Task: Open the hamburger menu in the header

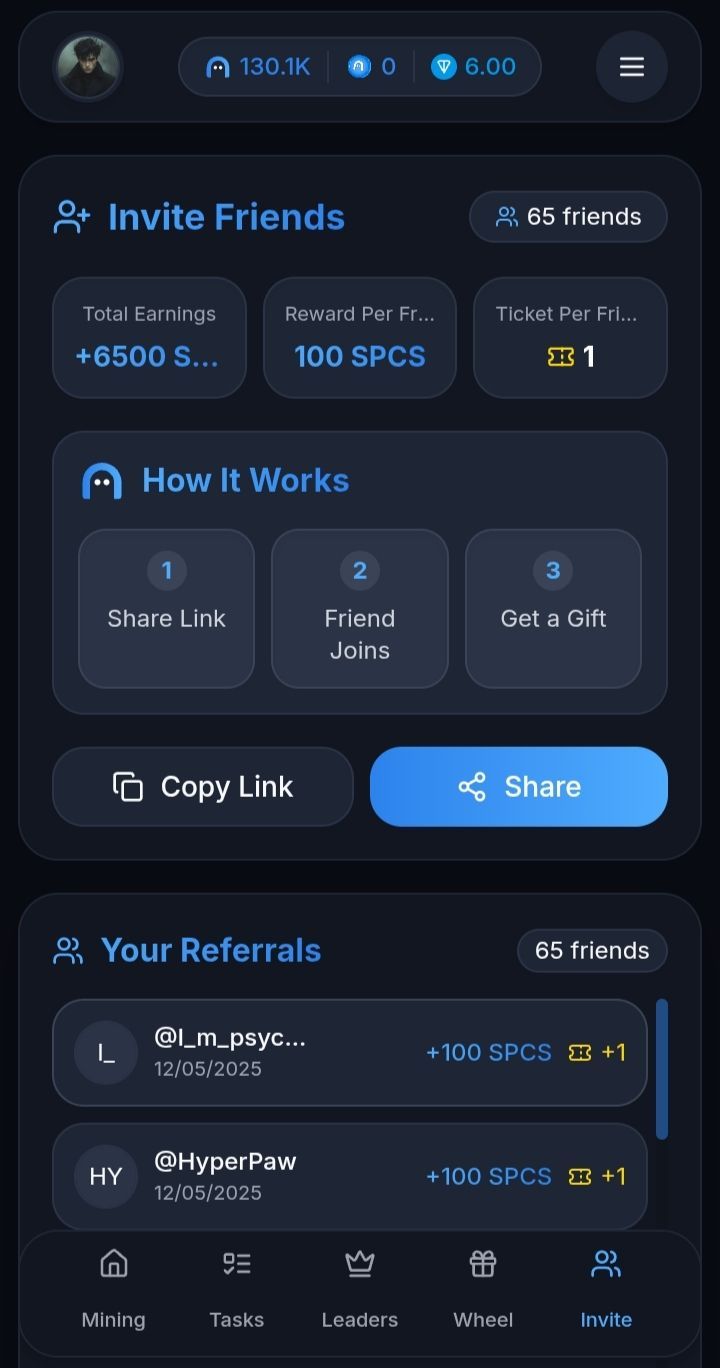Action: click(x=631, y=67)
